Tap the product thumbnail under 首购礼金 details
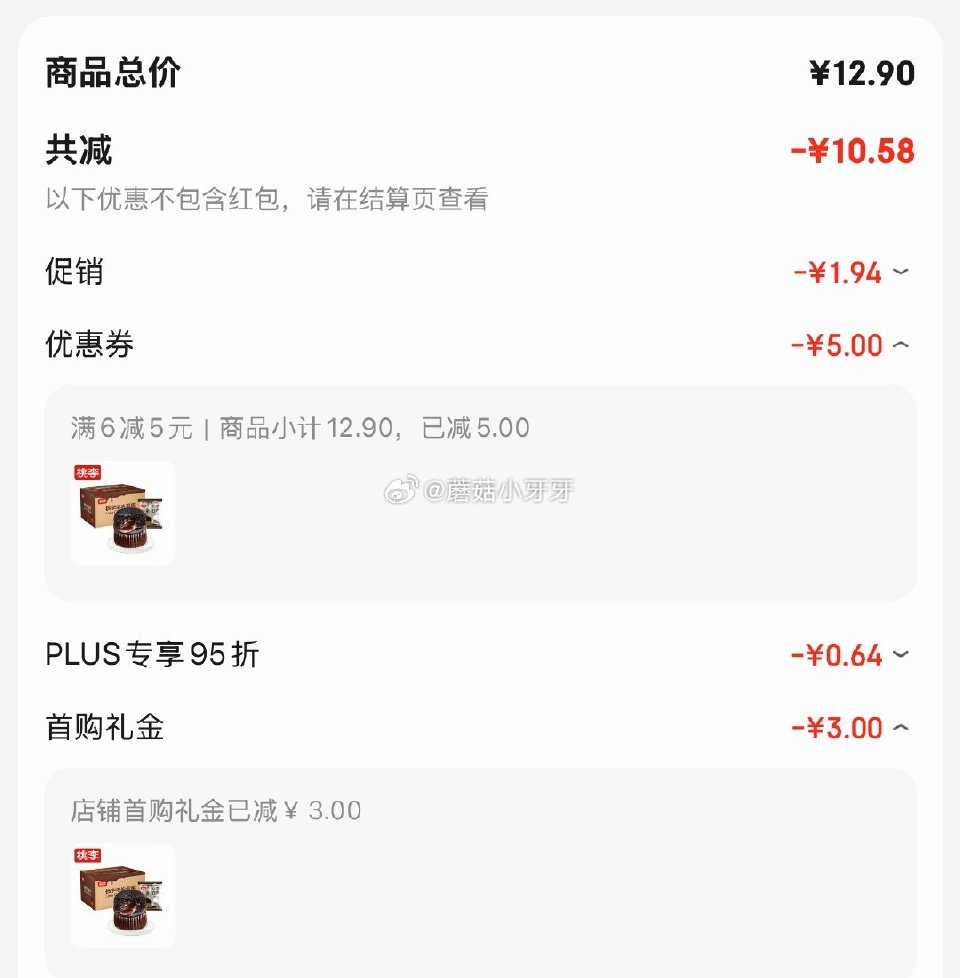This screenshot has width=960, height=978. 121,896
